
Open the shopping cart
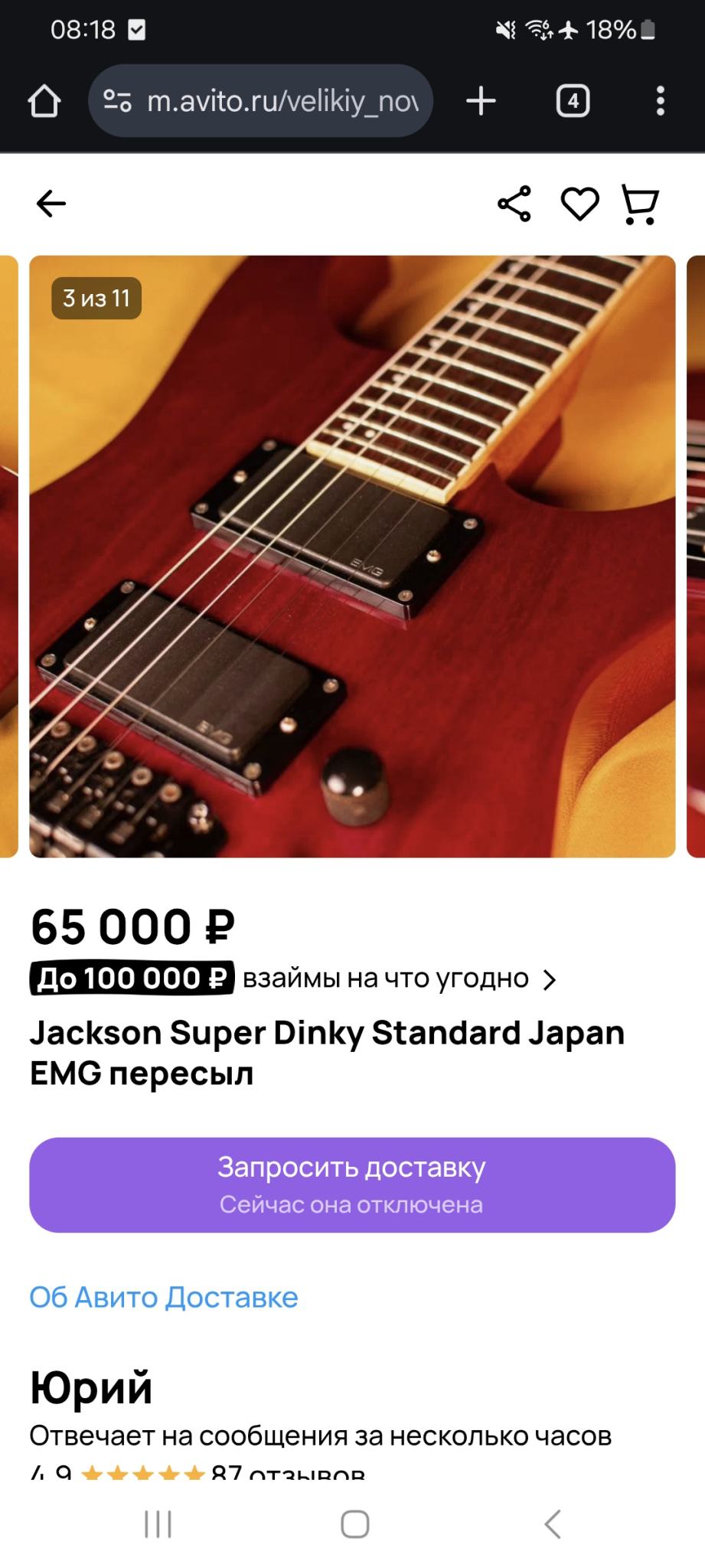coord(640,204)
